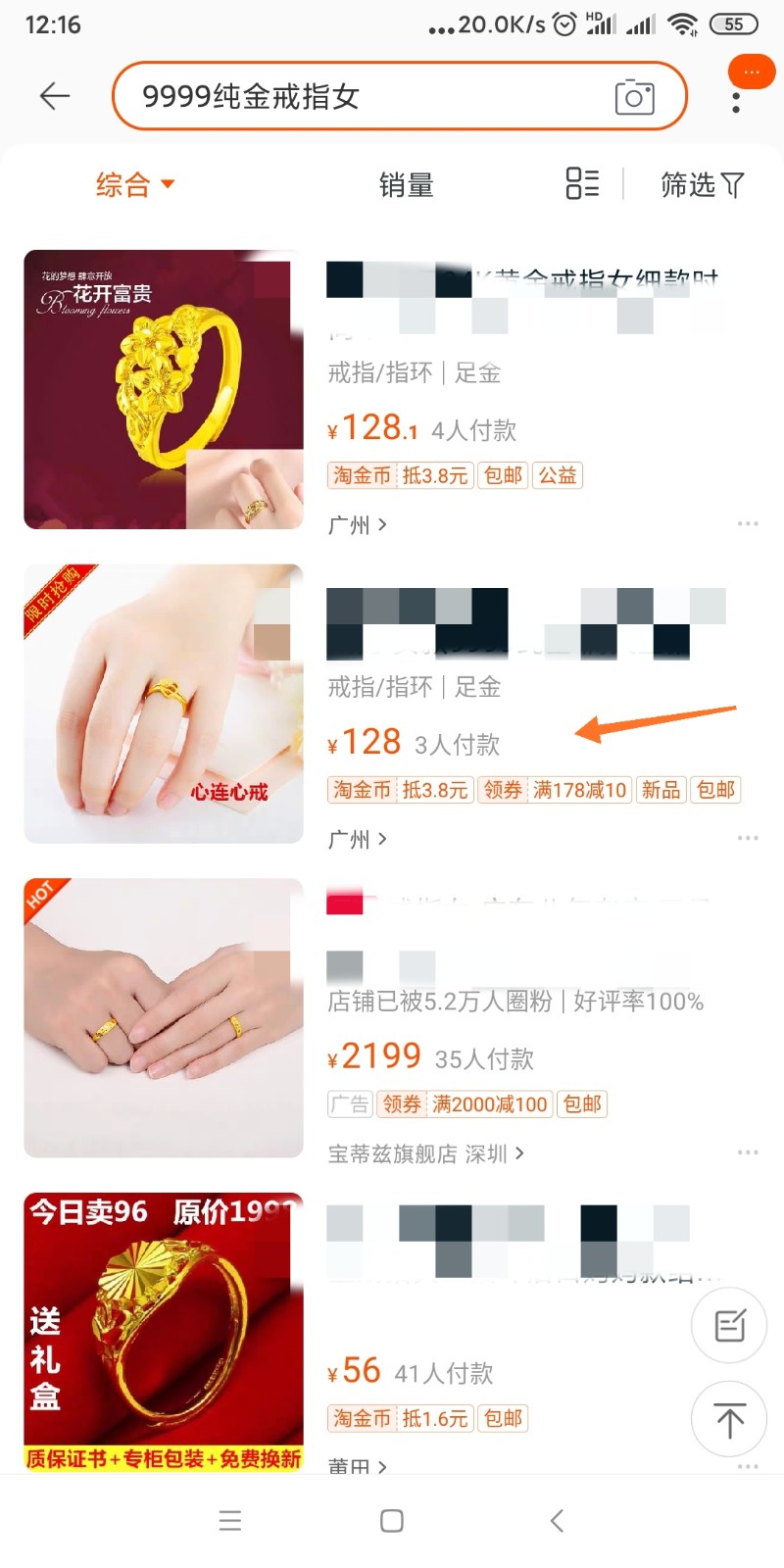Open camera image search

click(634, 97)
